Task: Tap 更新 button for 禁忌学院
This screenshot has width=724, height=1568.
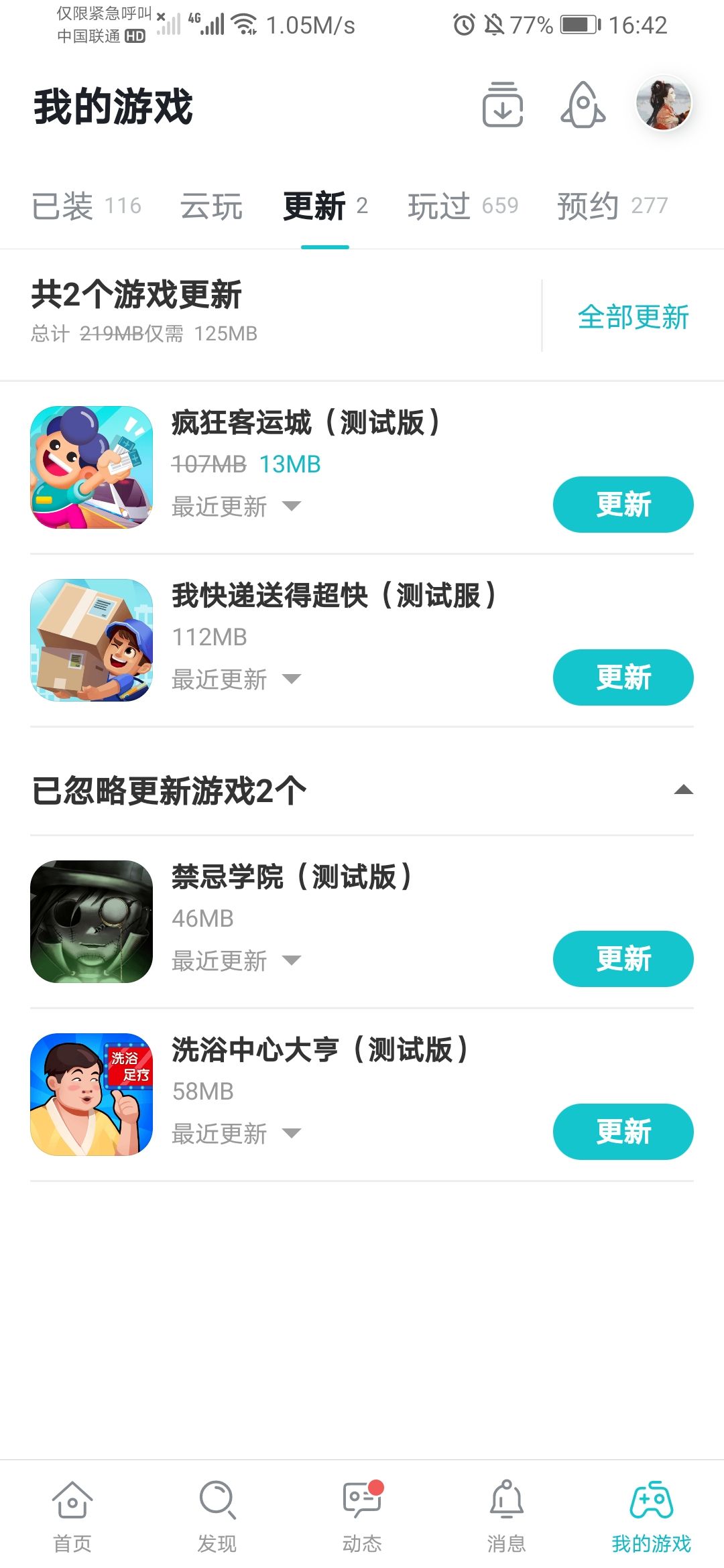Action: point(622,959)
